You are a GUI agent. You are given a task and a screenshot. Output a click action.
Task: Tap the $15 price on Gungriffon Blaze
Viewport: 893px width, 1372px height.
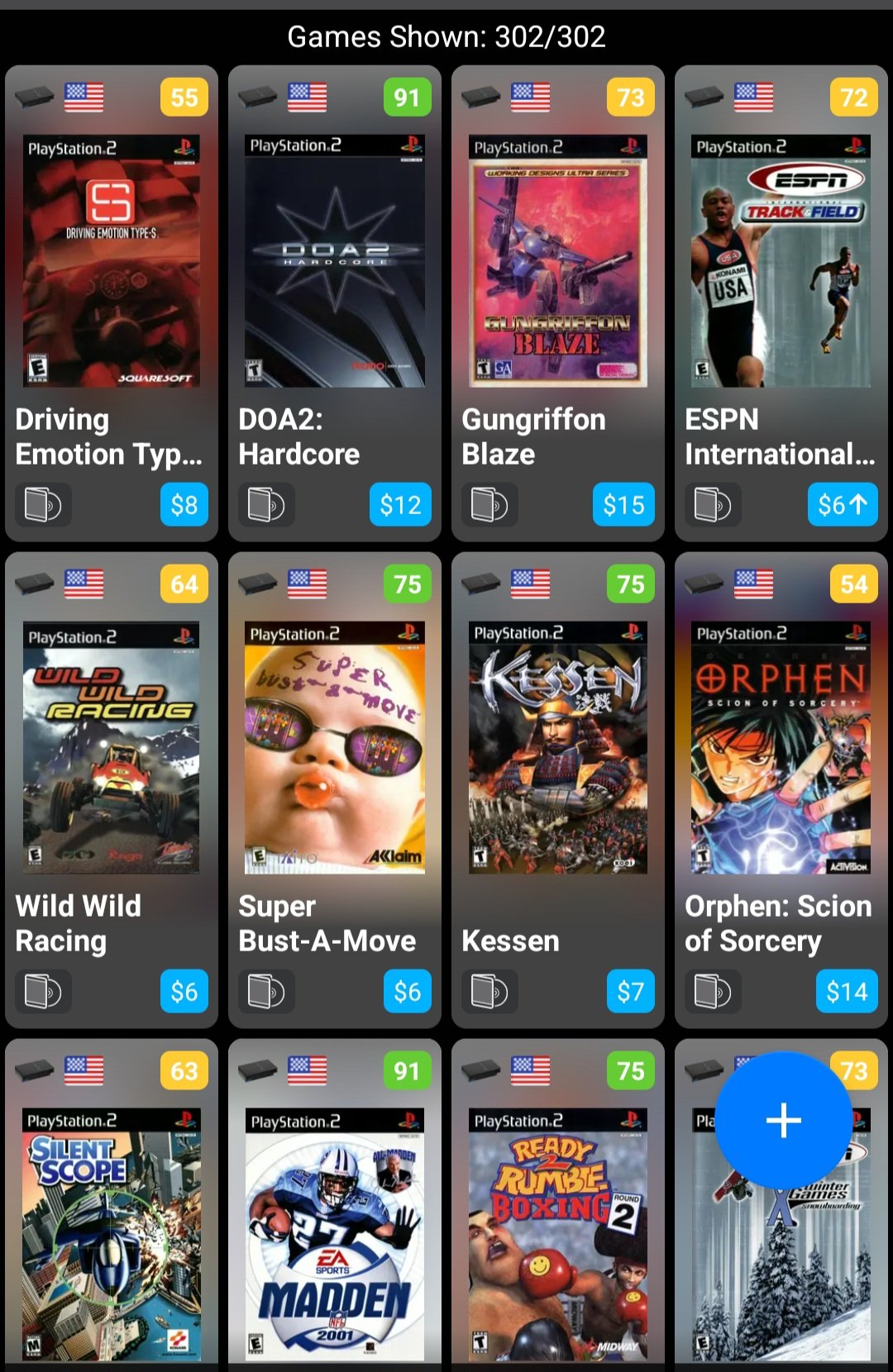click(623, 504)
